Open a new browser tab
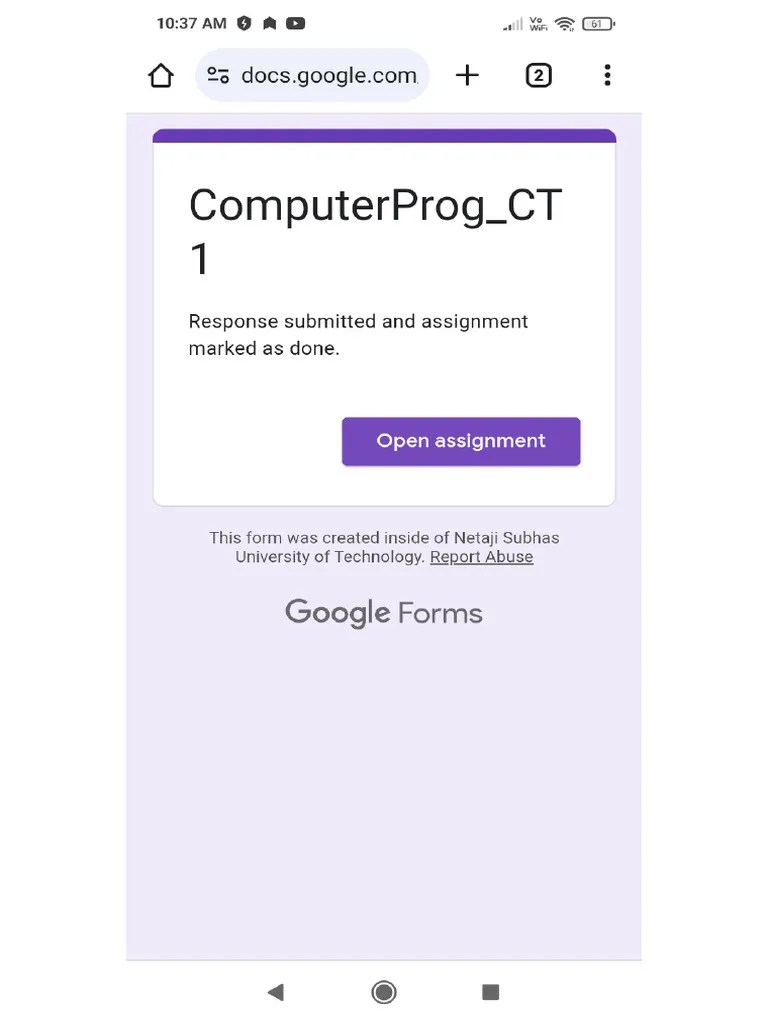This screenshot has width=768, height=1024. pos(467,75)
